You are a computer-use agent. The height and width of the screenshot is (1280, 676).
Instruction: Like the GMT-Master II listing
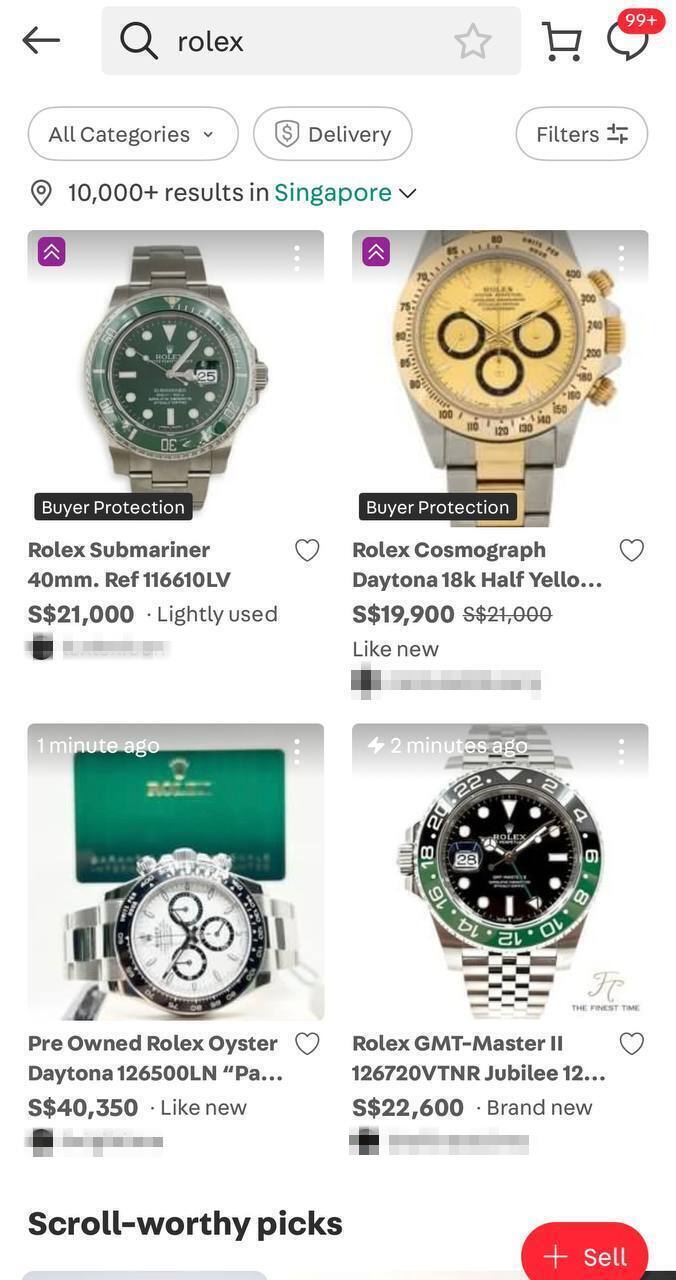coord(631,1044)
